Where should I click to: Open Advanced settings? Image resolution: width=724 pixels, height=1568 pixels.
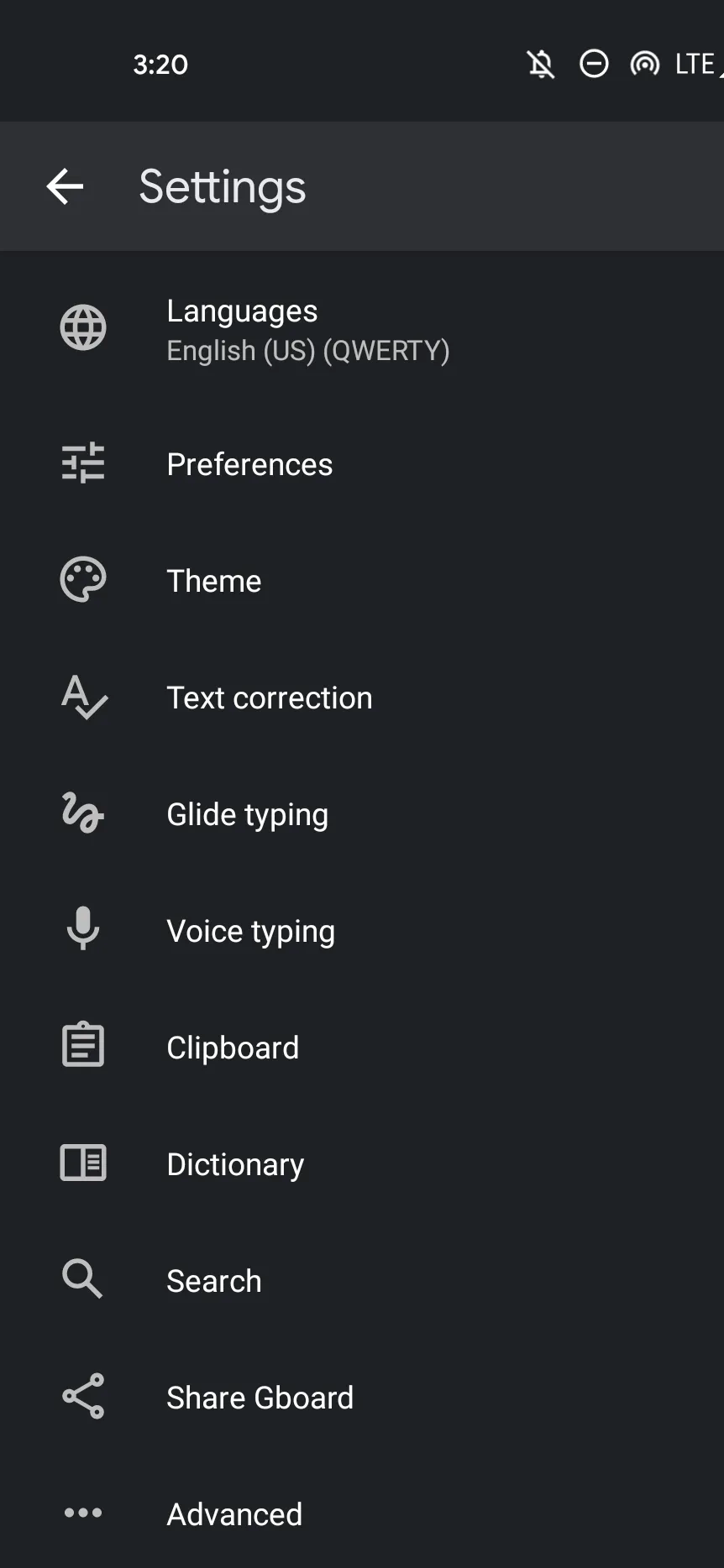(x=362, y=1513)
